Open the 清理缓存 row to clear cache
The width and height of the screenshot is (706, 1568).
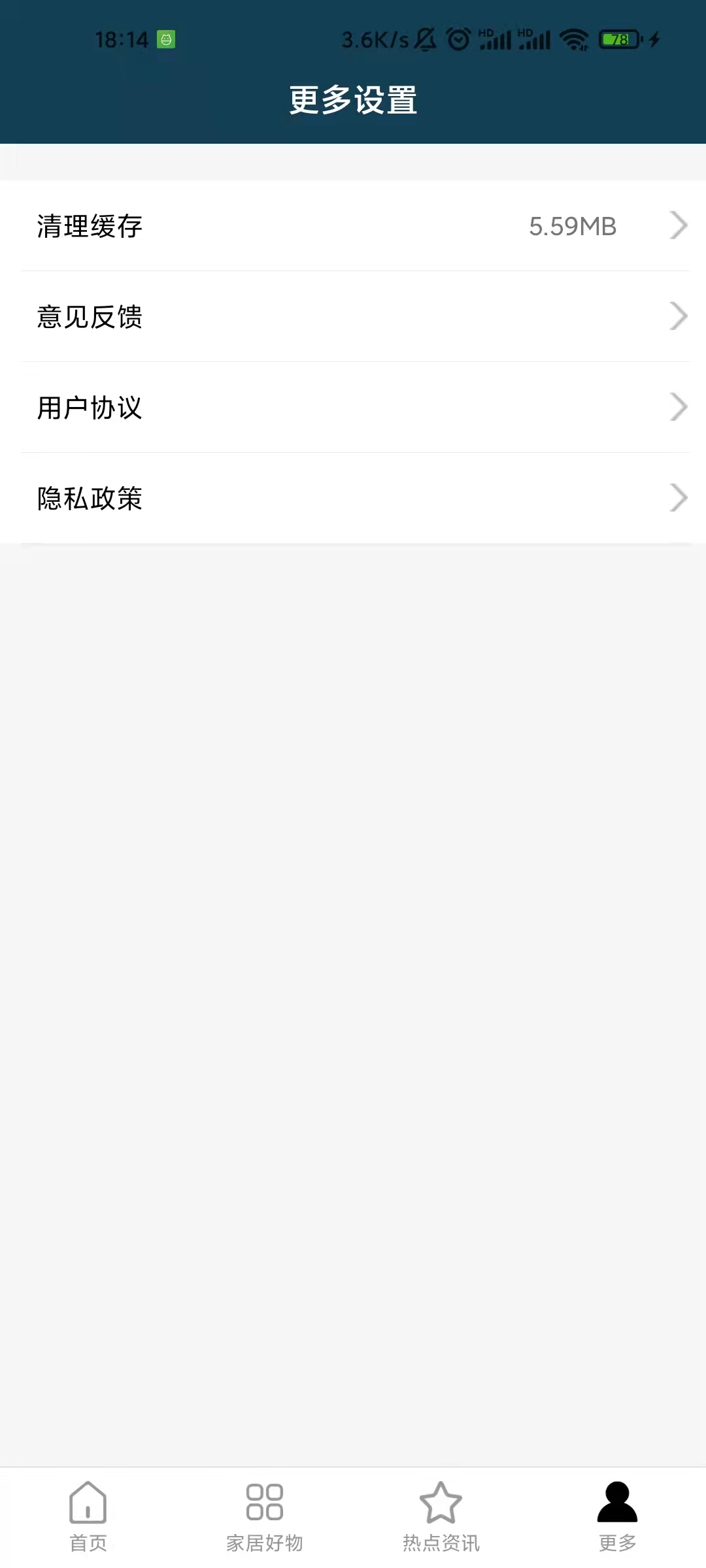353,226
